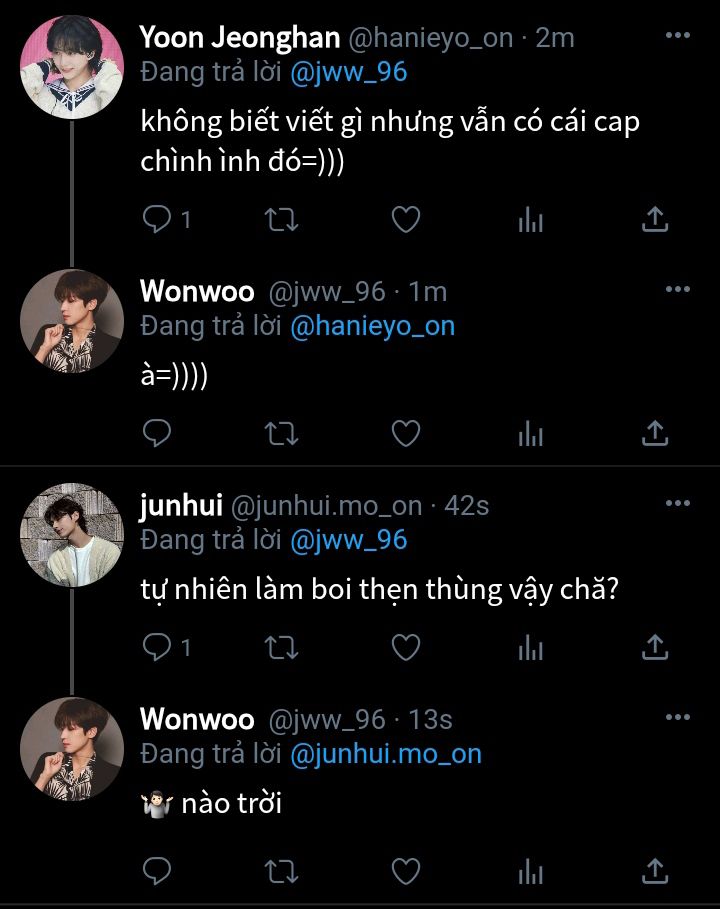Share Wonwoo's "nào trời" reply
720x909 pixels.
[654, 870]
